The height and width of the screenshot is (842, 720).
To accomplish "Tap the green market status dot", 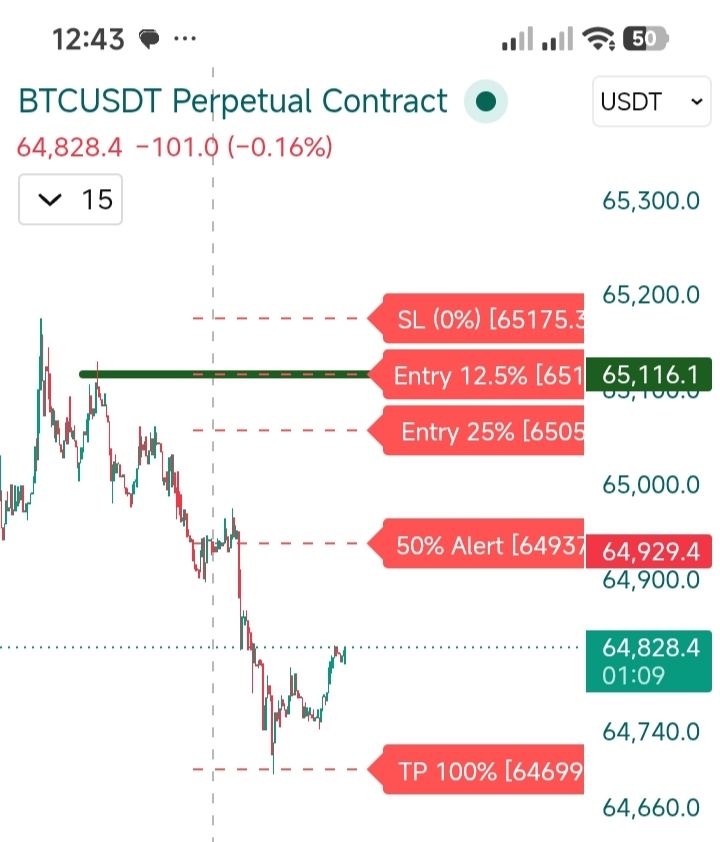I will coord(486,101).
